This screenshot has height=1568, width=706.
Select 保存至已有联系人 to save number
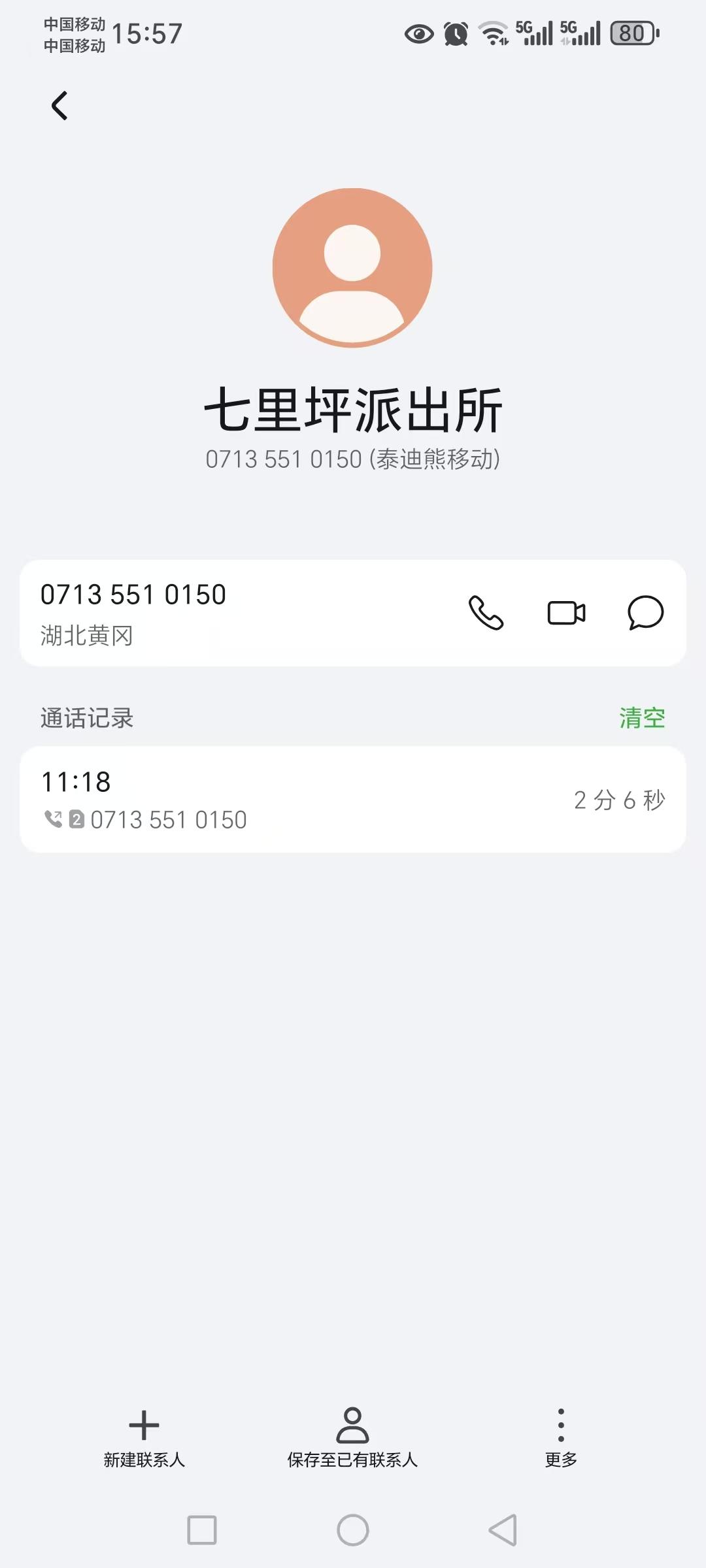(x=352, y=1437)
